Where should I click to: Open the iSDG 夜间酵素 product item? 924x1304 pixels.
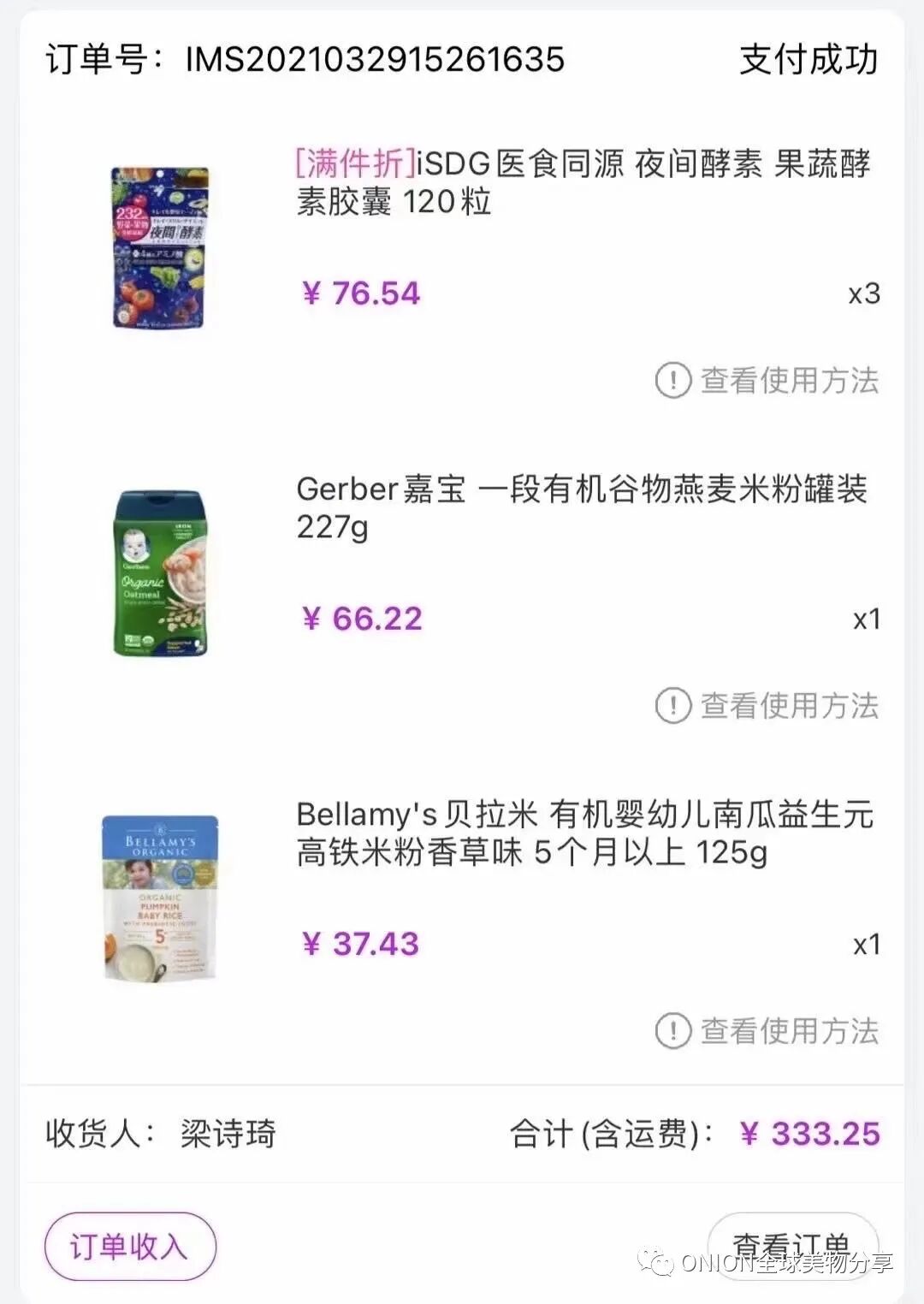point(582,181)
